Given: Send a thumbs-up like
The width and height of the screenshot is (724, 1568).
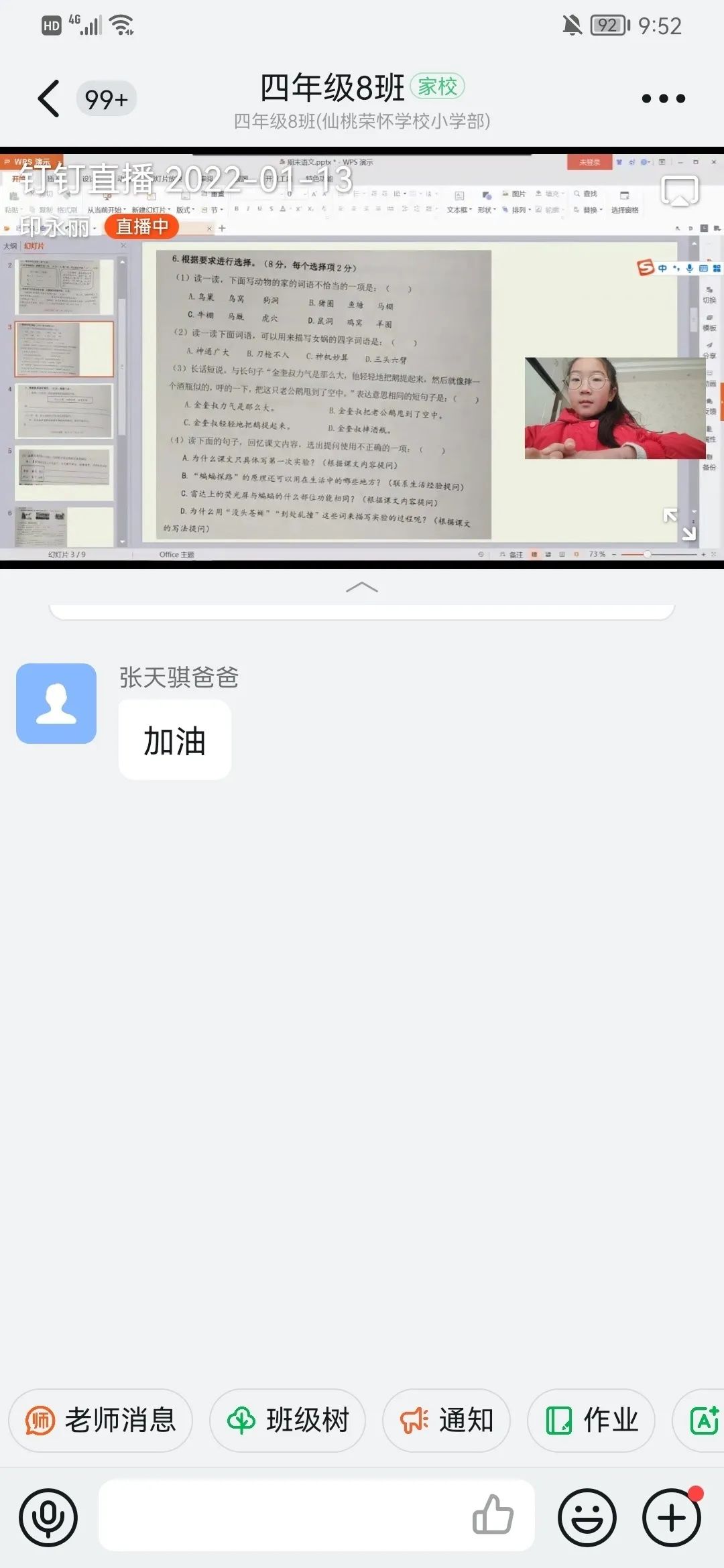Looking at the screenshot, I should pyautogui.click(x=493, y=1515).
